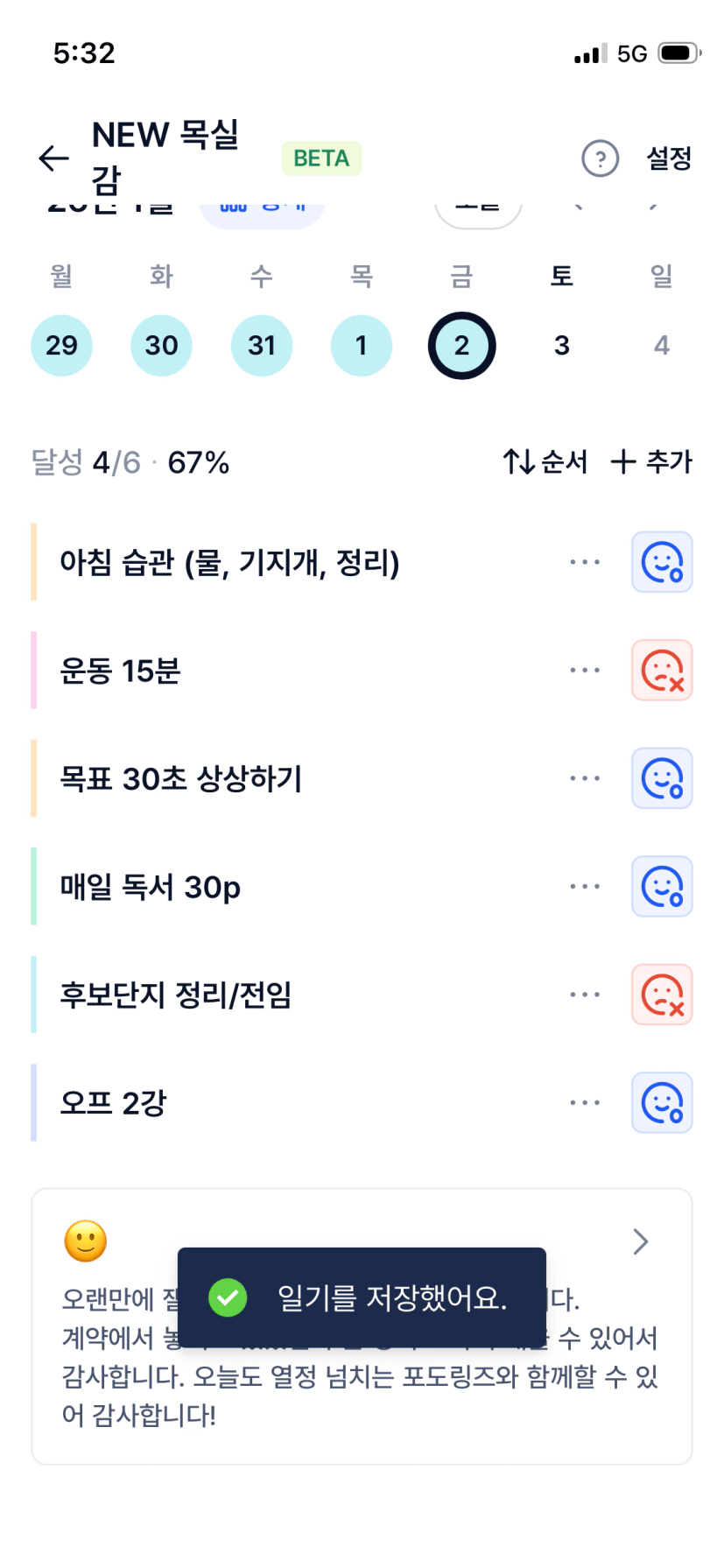The width and height of the screenshot is (724, 1568).
Task: Toggle completion status for 운동 15분
Action: (662, 671)
